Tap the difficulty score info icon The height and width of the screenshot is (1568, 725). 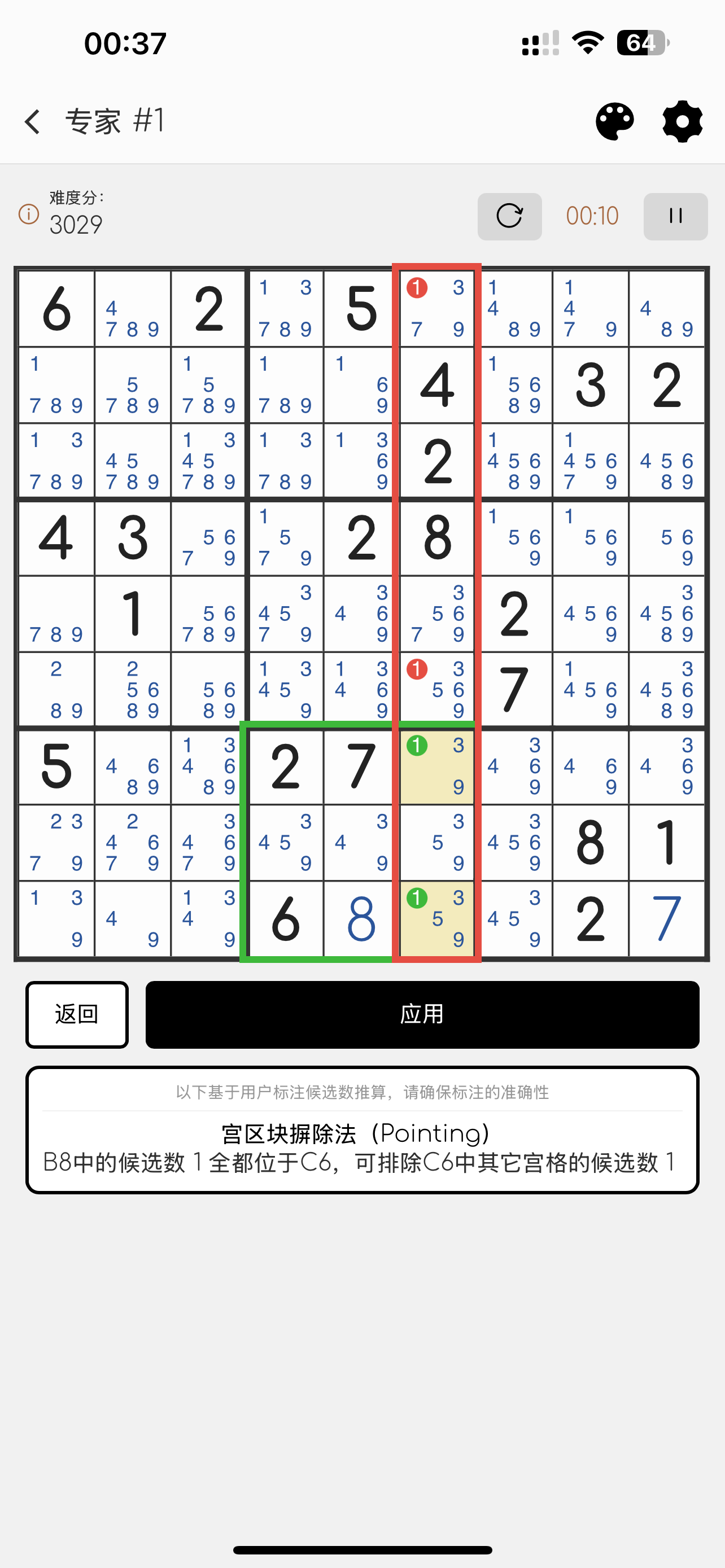coord(29,214)
